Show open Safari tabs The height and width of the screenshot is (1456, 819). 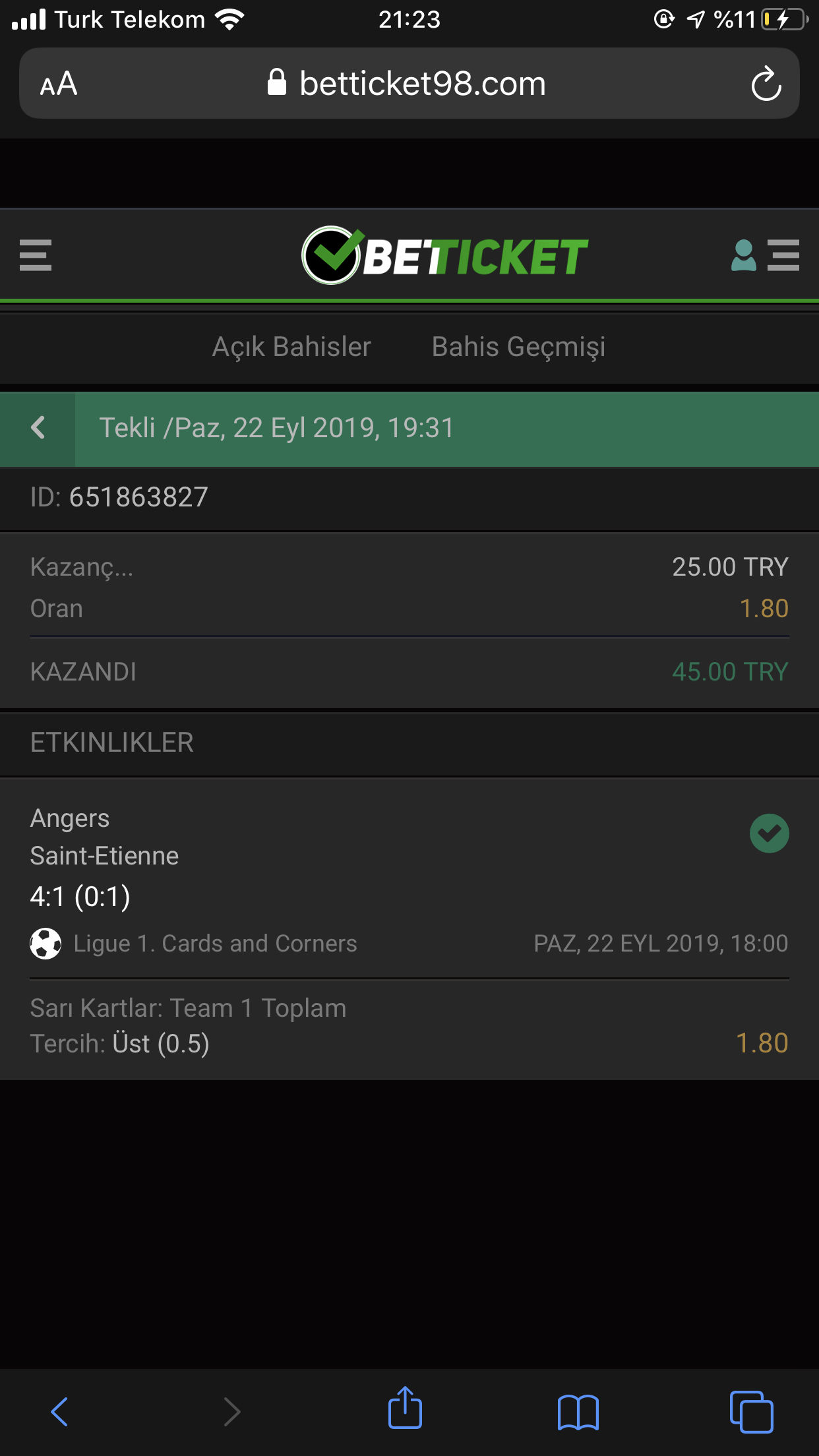[752, 1412]
